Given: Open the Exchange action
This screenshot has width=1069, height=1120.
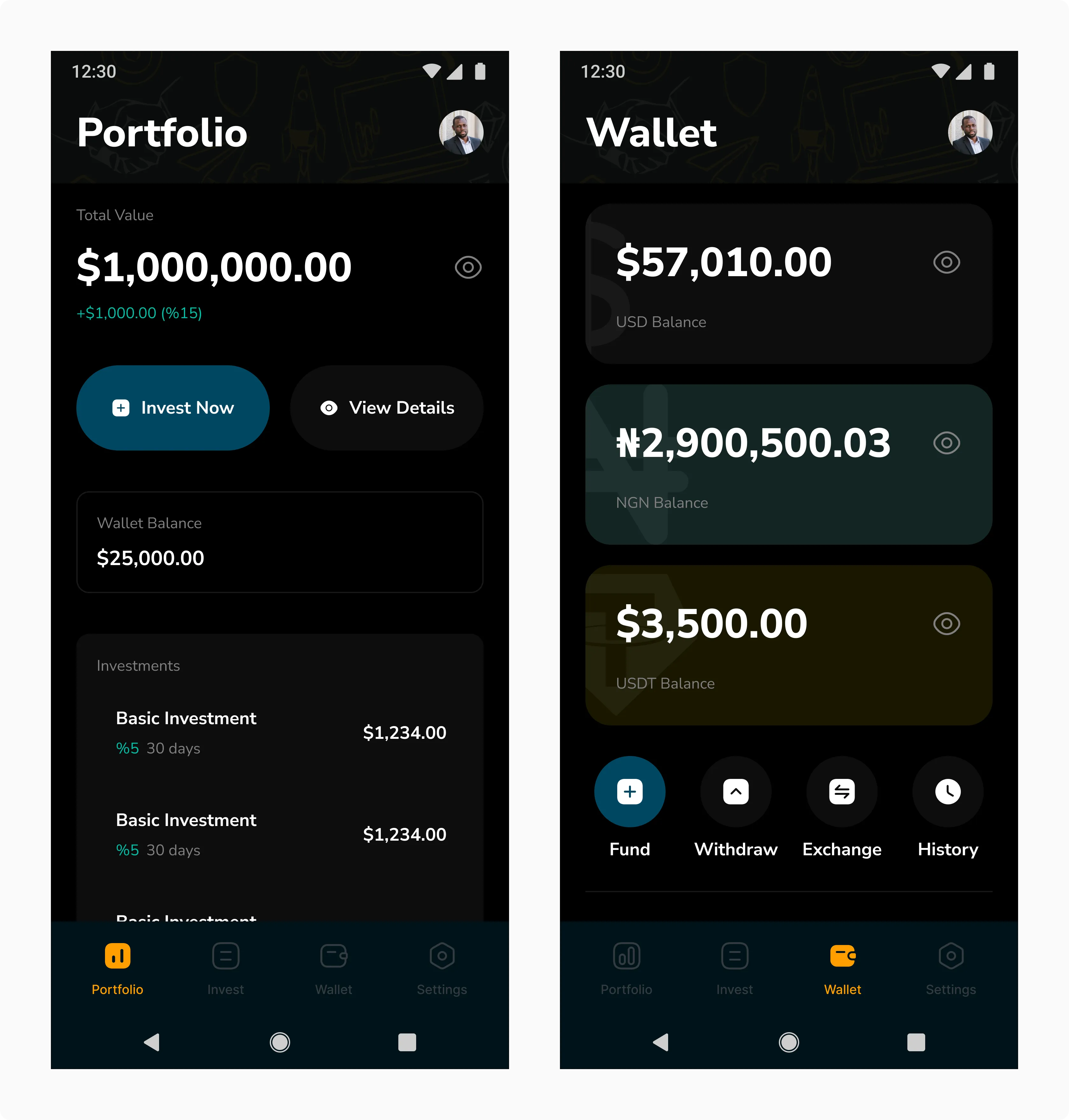Looking at the screenshot, I should pos(842,792).
